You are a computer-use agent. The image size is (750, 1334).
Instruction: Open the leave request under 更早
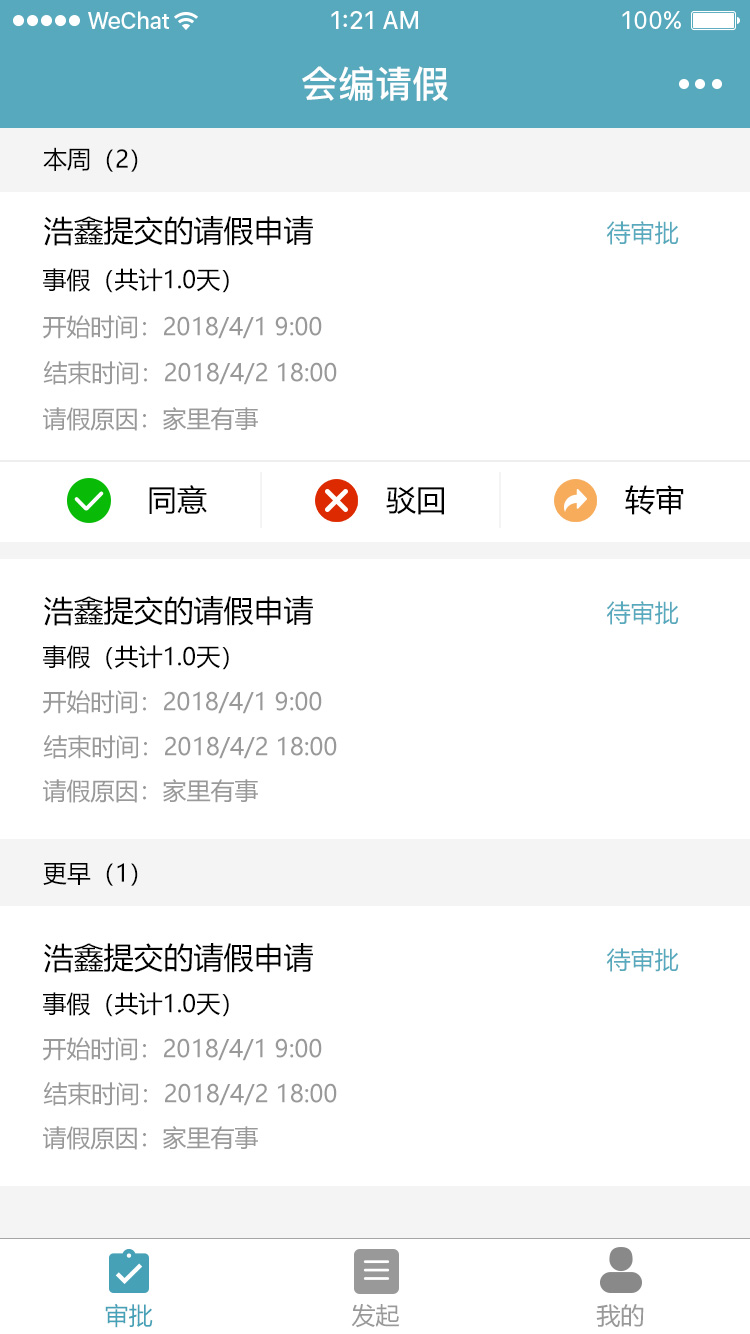pyautogui.click(x=375, y=1046)
